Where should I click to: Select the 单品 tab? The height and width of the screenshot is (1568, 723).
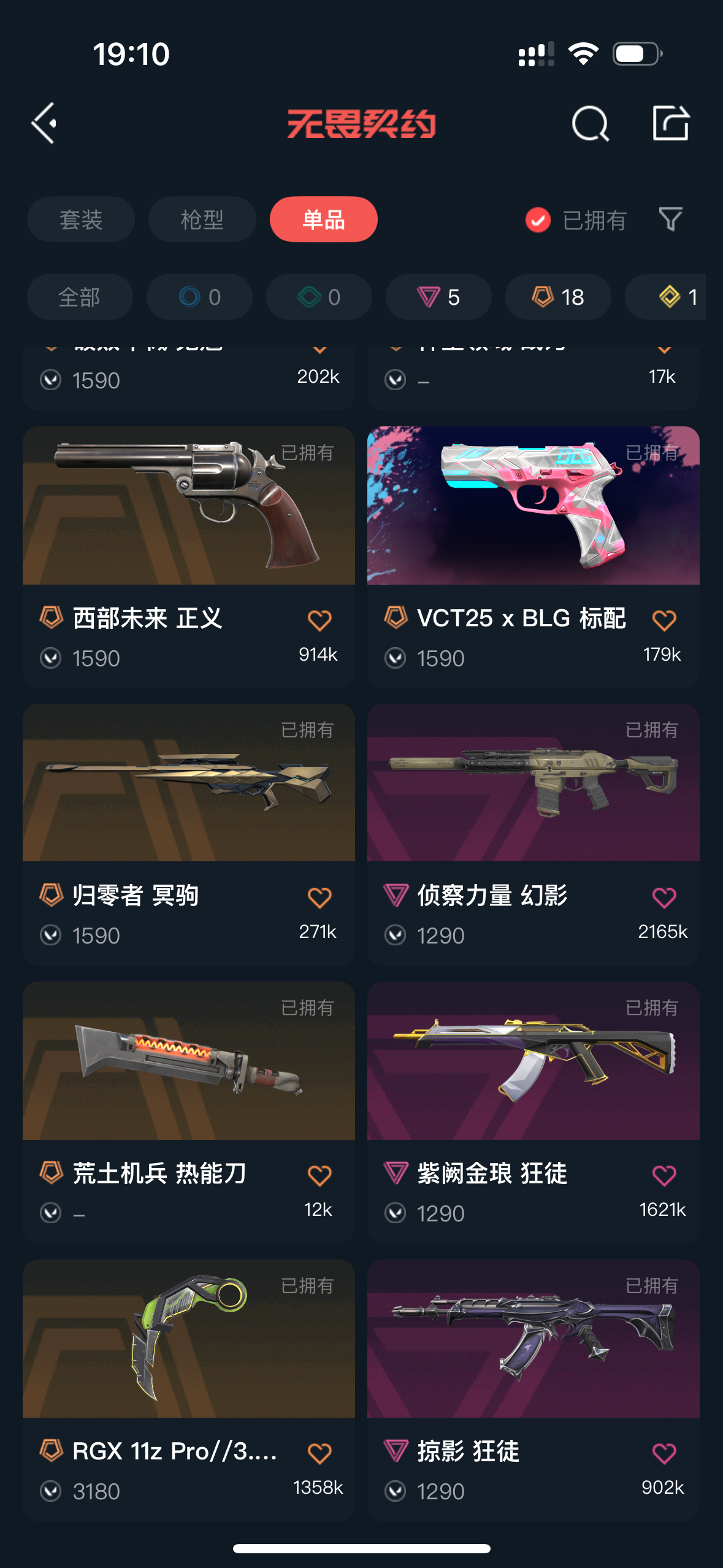coord(323,220)
